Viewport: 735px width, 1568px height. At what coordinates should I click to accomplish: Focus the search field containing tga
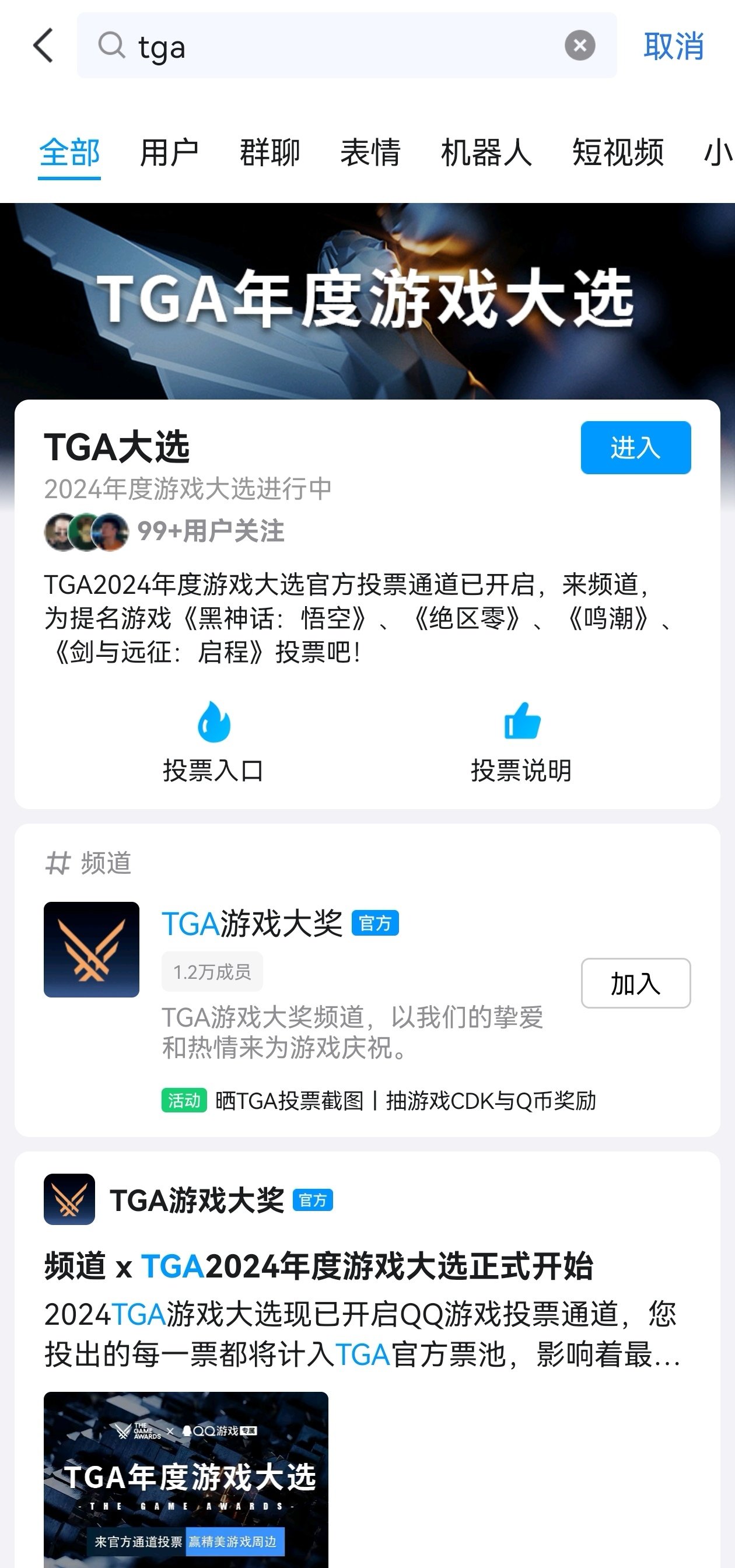(x=341, y=46)
